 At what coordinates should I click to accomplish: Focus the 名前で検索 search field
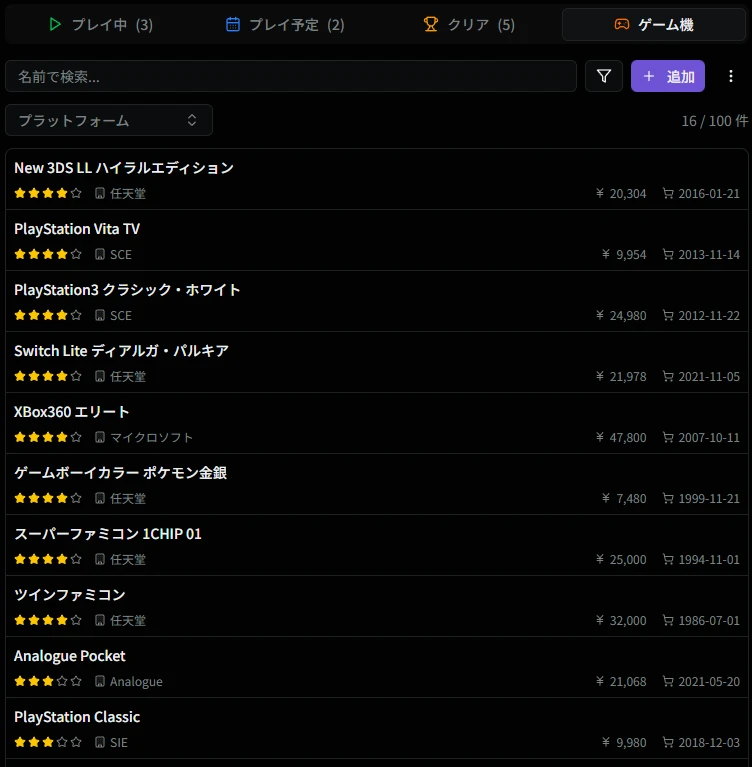pos(290,76)
